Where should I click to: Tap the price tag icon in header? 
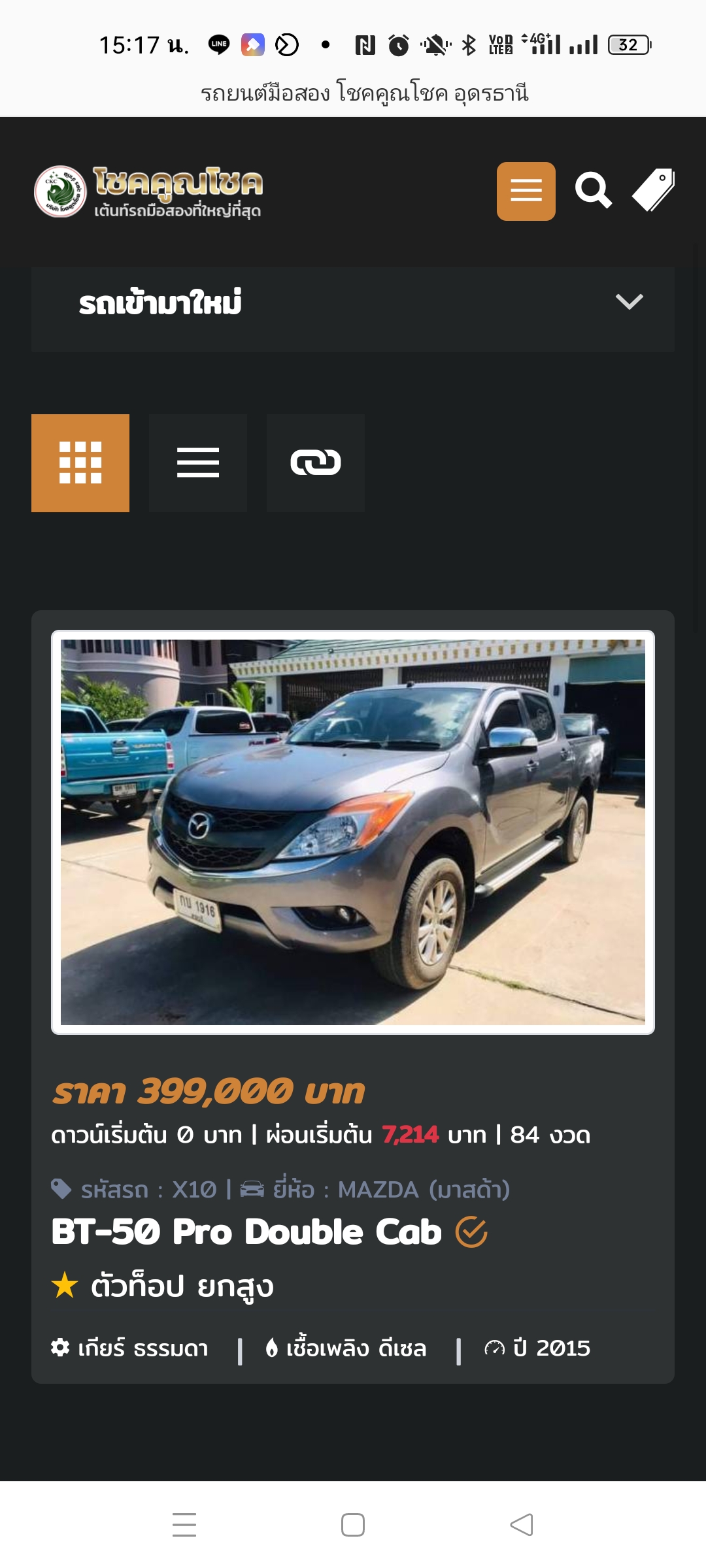click(x=653, y=190)
